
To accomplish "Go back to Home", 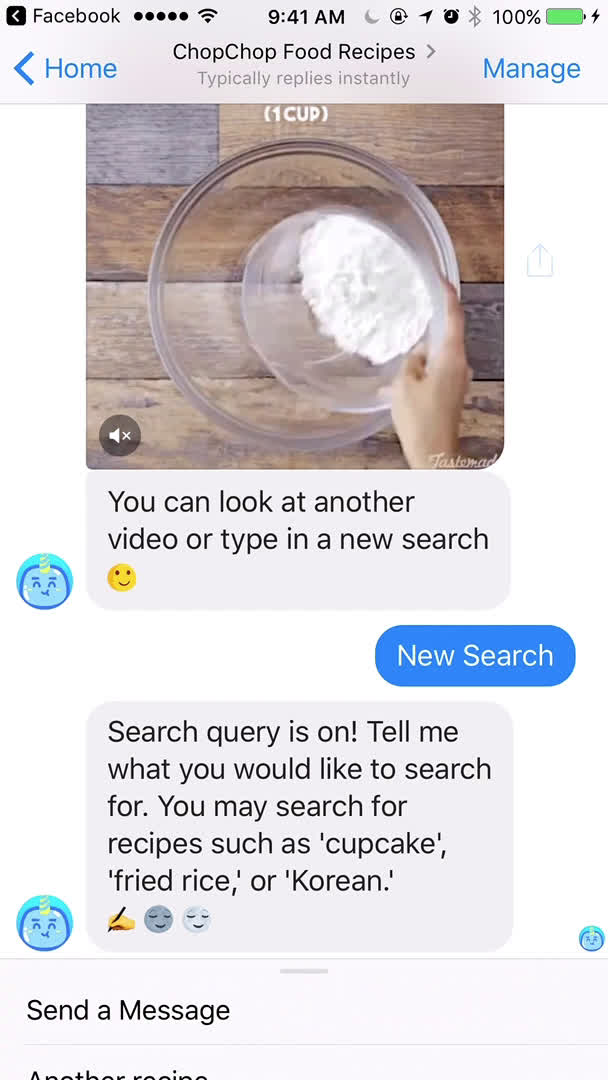I will (x=66, y=68).
